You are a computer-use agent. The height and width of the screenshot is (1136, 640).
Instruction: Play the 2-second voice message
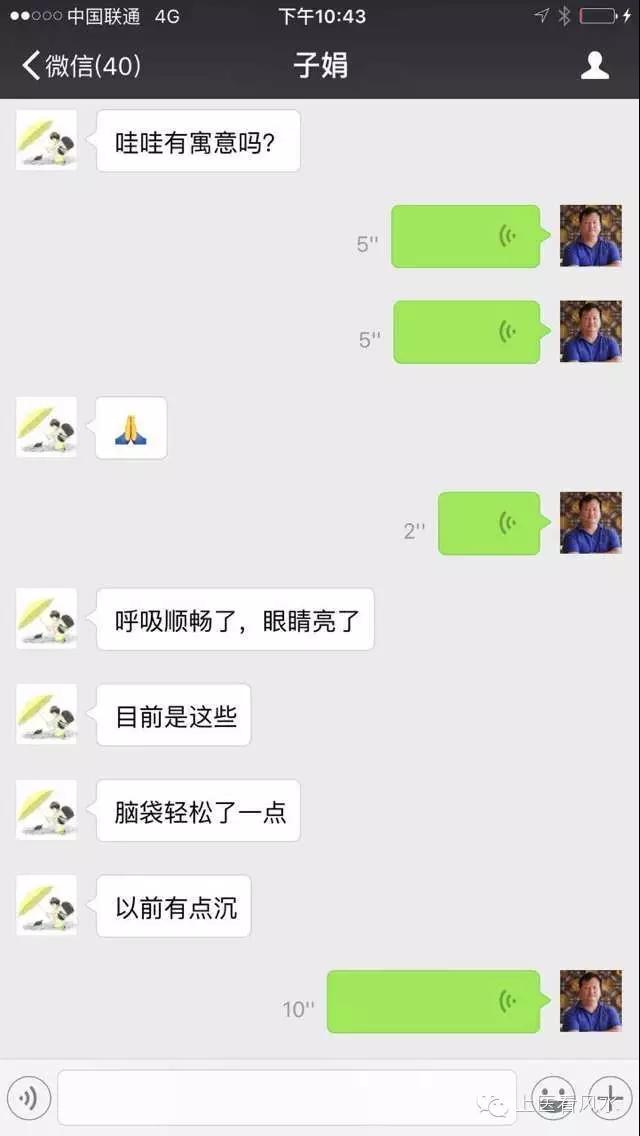tap(489, 523)
